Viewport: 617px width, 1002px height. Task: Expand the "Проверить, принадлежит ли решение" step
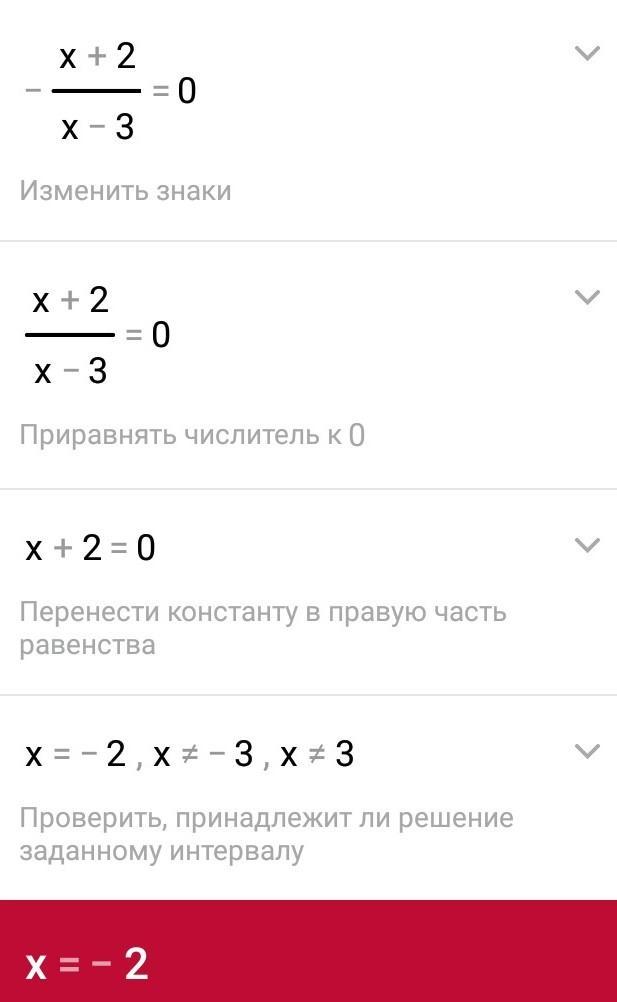[588, 751]
